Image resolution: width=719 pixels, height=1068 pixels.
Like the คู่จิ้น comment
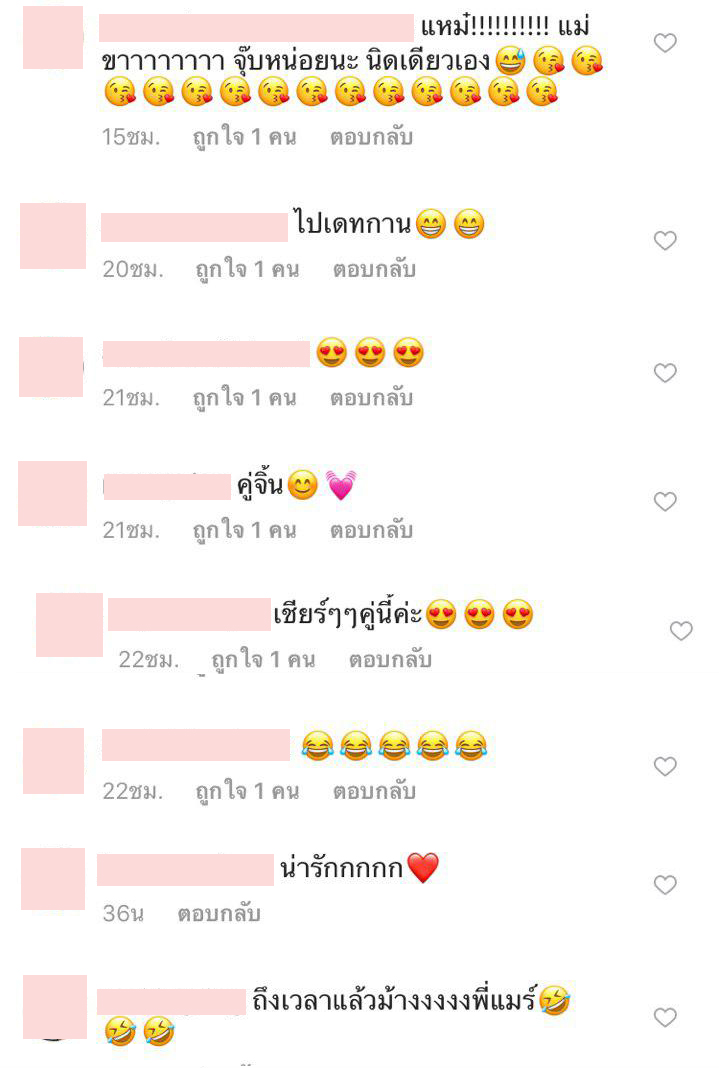tap(665, 502)
